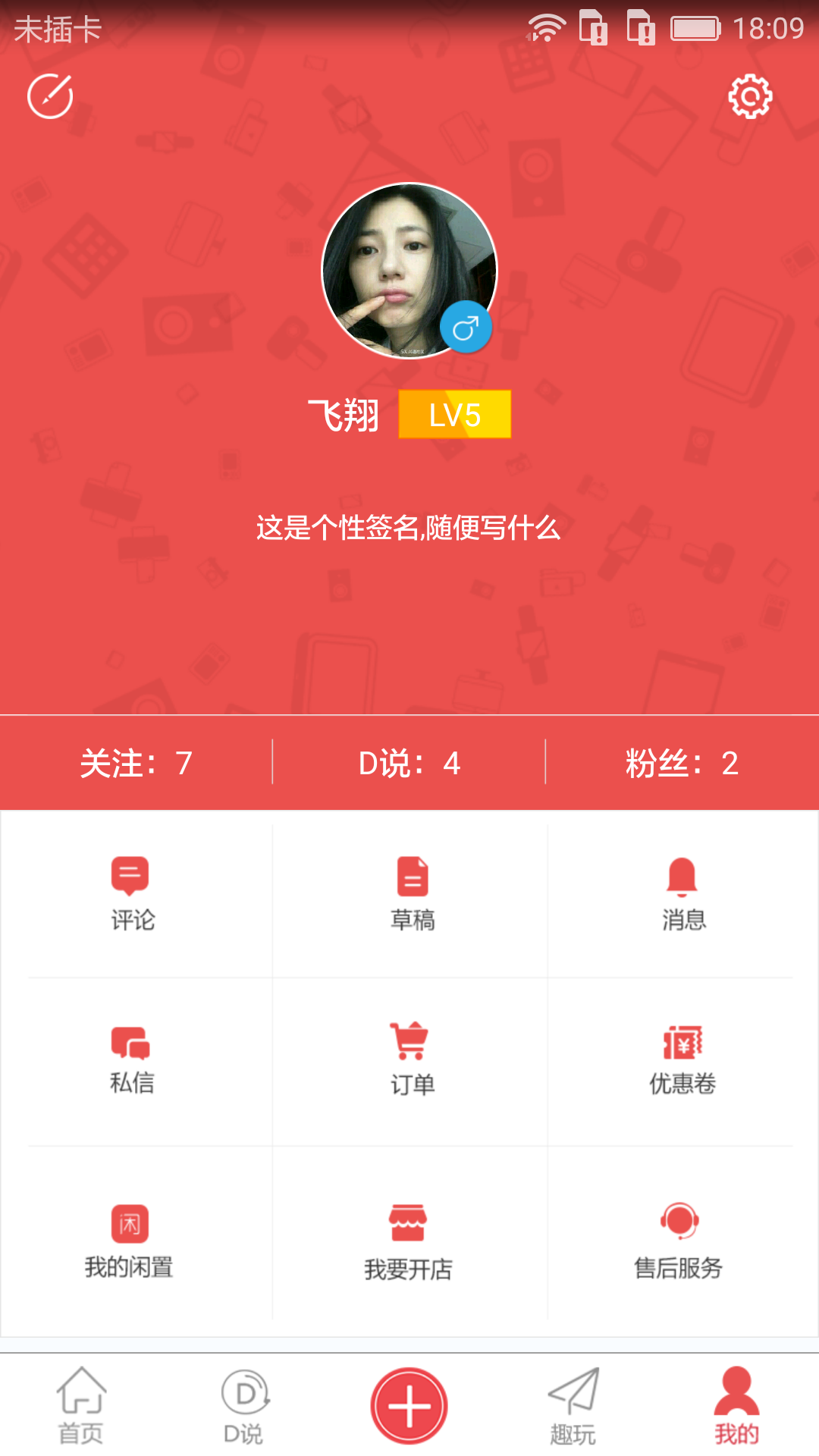The height and width of the screenshot is (1456, 819).
Task: Select the 我的 profile tab
Action: [736, 1405]
